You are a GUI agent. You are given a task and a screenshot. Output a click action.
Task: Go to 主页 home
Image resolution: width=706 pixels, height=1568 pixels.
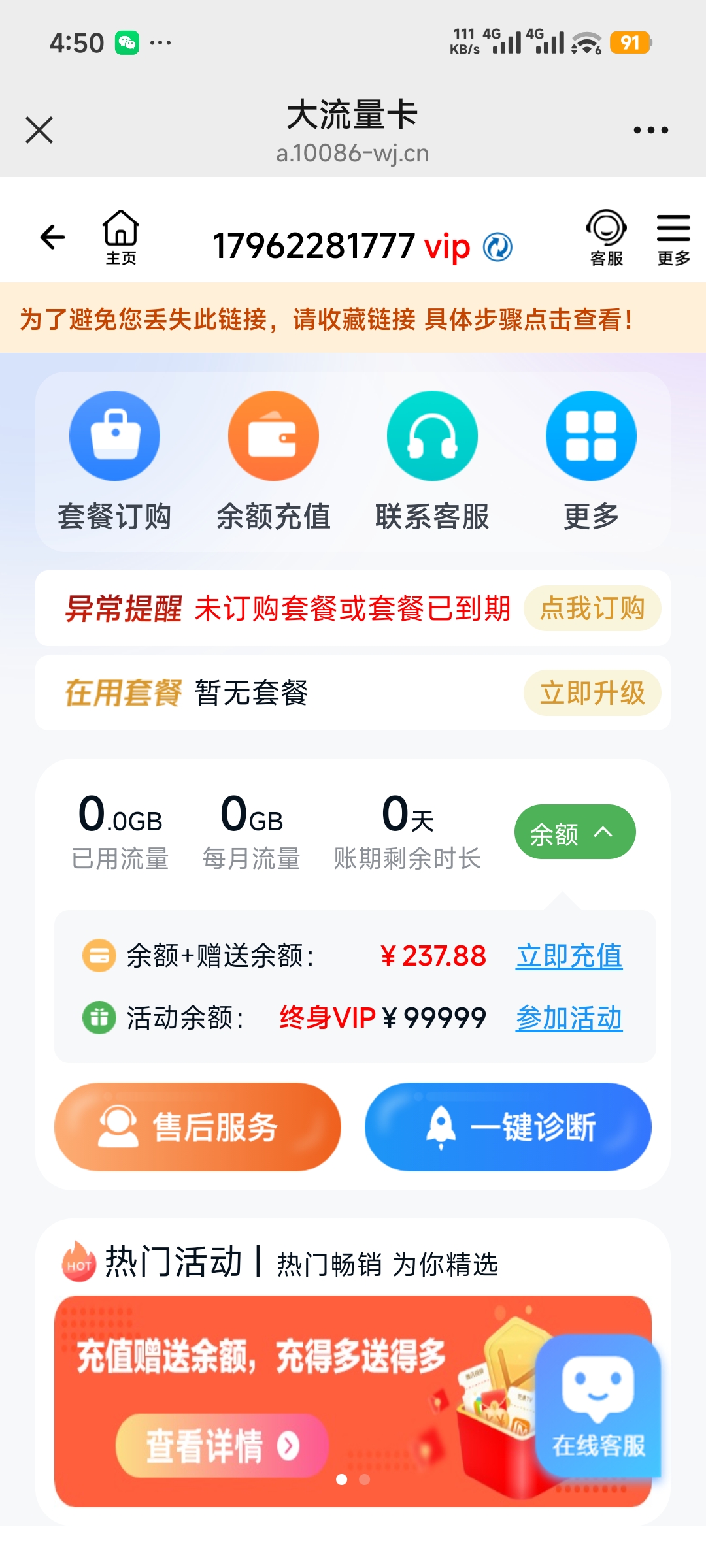(x=121, y=237)
